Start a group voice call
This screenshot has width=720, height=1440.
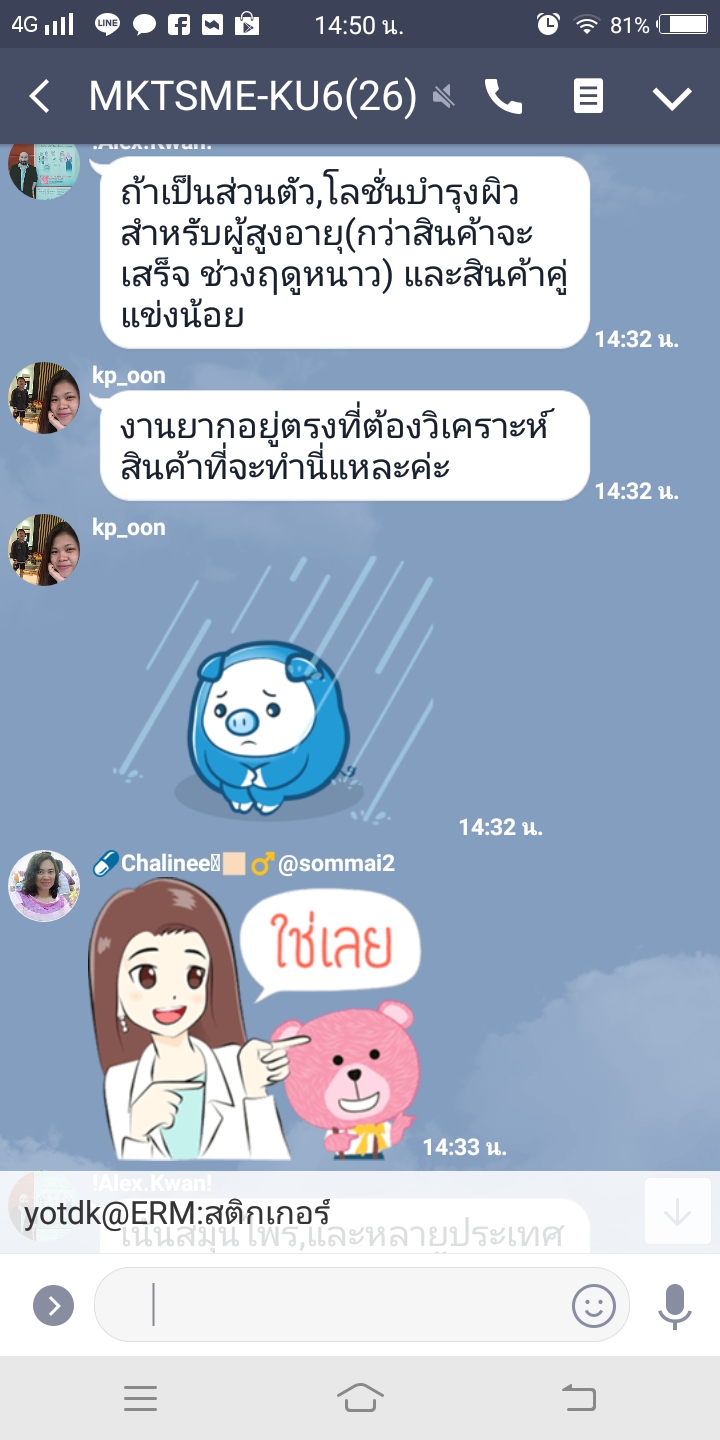[x=503, y=97]
